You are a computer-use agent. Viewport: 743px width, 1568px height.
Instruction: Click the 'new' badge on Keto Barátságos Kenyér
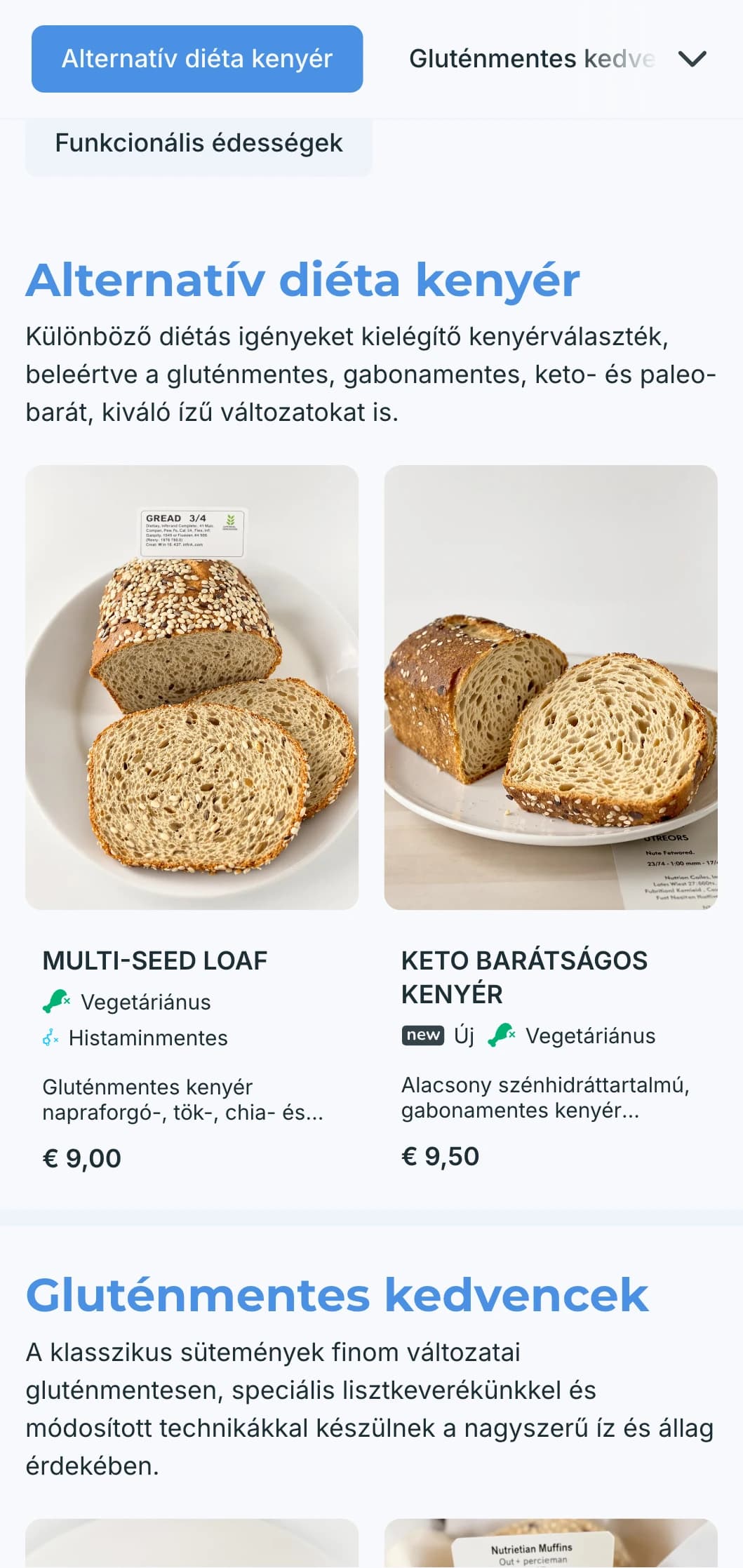[423, 1035]
